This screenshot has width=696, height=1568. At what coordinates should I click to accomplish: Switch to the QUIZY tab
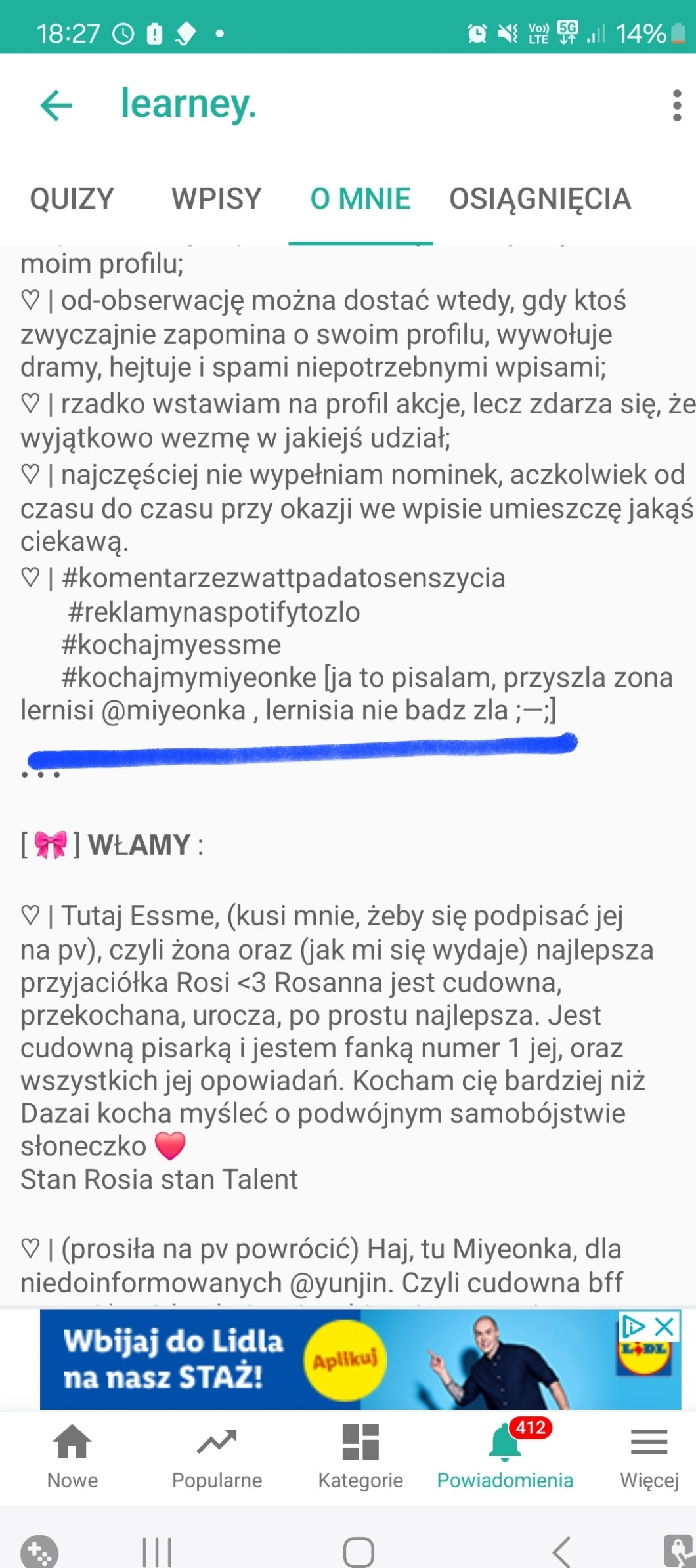click(72, 199)
